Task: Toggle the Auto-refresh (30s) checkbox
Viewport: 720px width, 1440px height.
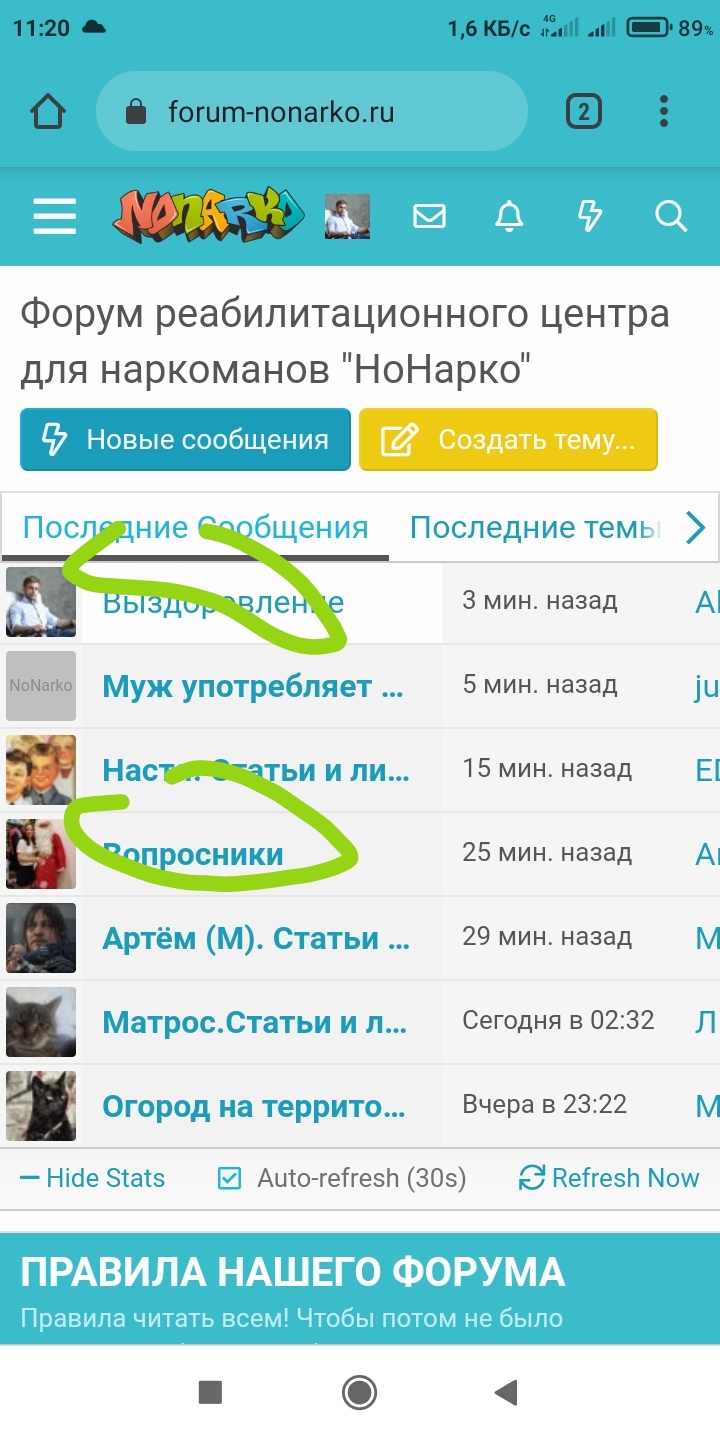Action: point(230,1178)
